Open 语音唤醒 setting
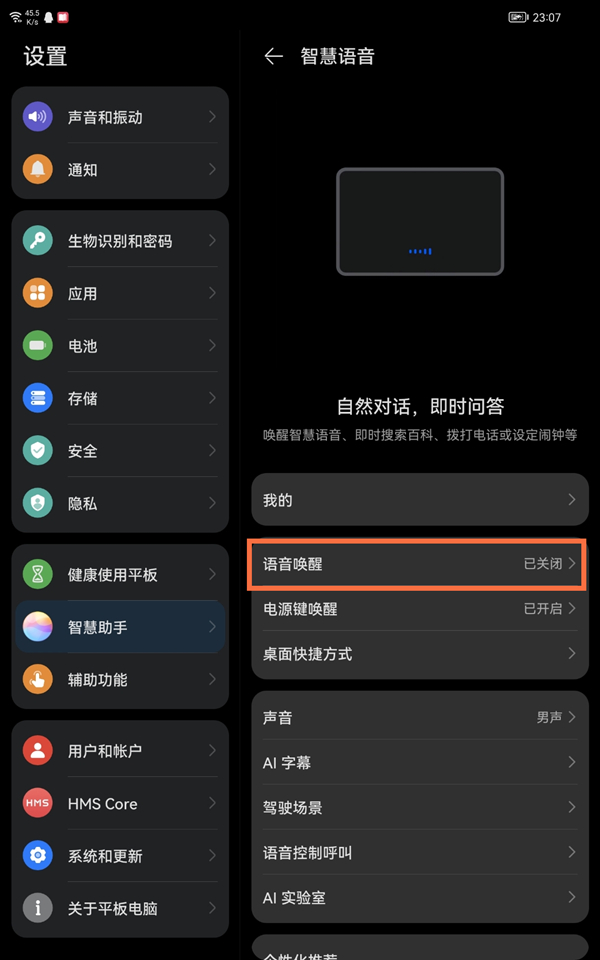Viewport: 600px width, 960px height. pyautogui.click(x=419, y=564)
